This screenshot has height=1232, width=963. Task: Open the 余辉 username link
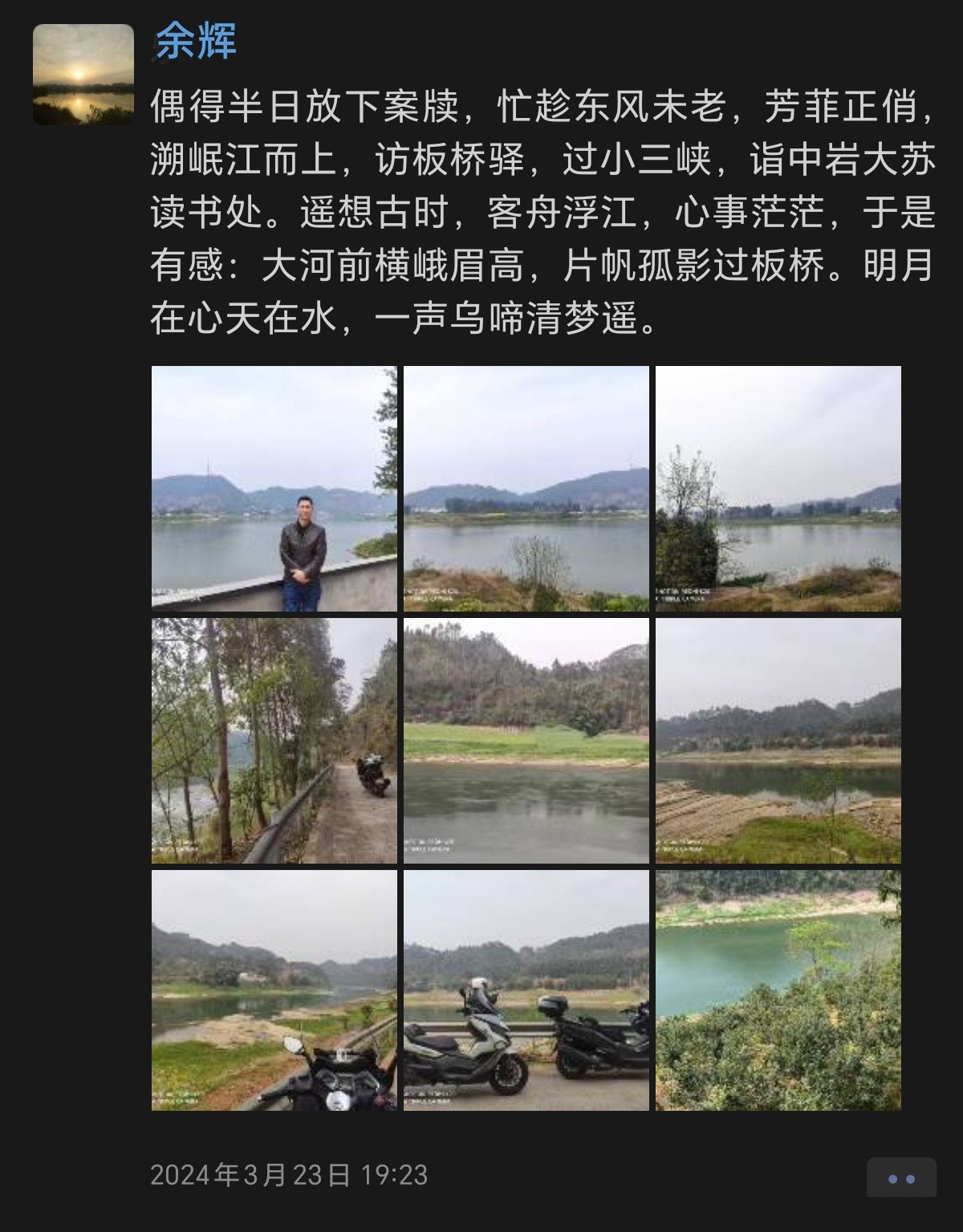(x=196, y=42)
